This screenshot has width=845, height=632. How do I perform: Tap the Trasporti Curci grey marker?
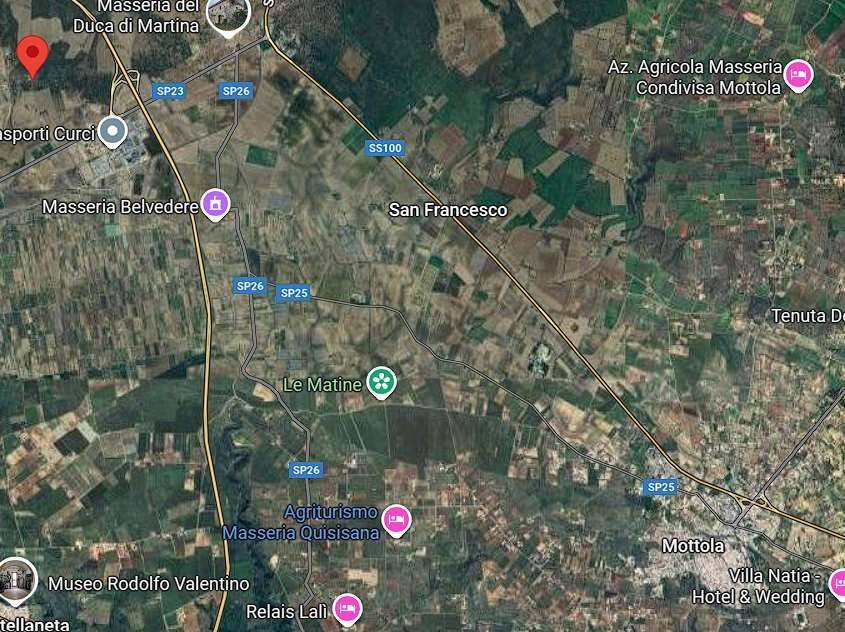coord(113,130)
